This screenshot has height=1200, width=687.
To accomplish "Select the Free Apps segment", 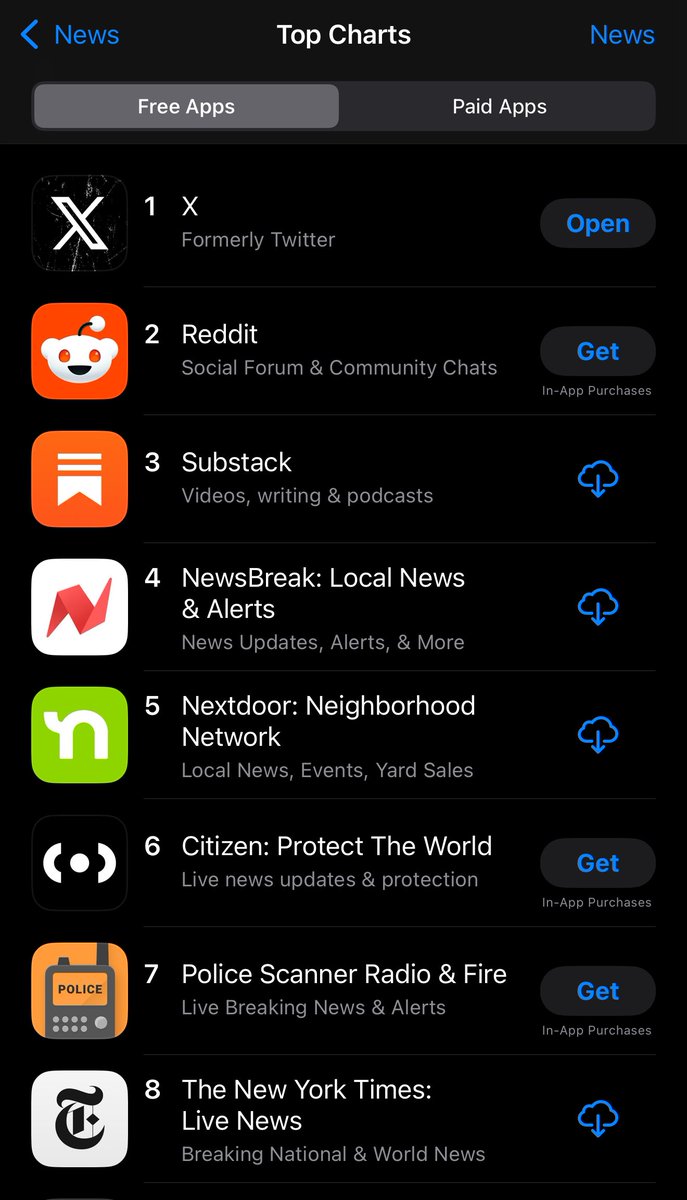I will coord(186,106).
